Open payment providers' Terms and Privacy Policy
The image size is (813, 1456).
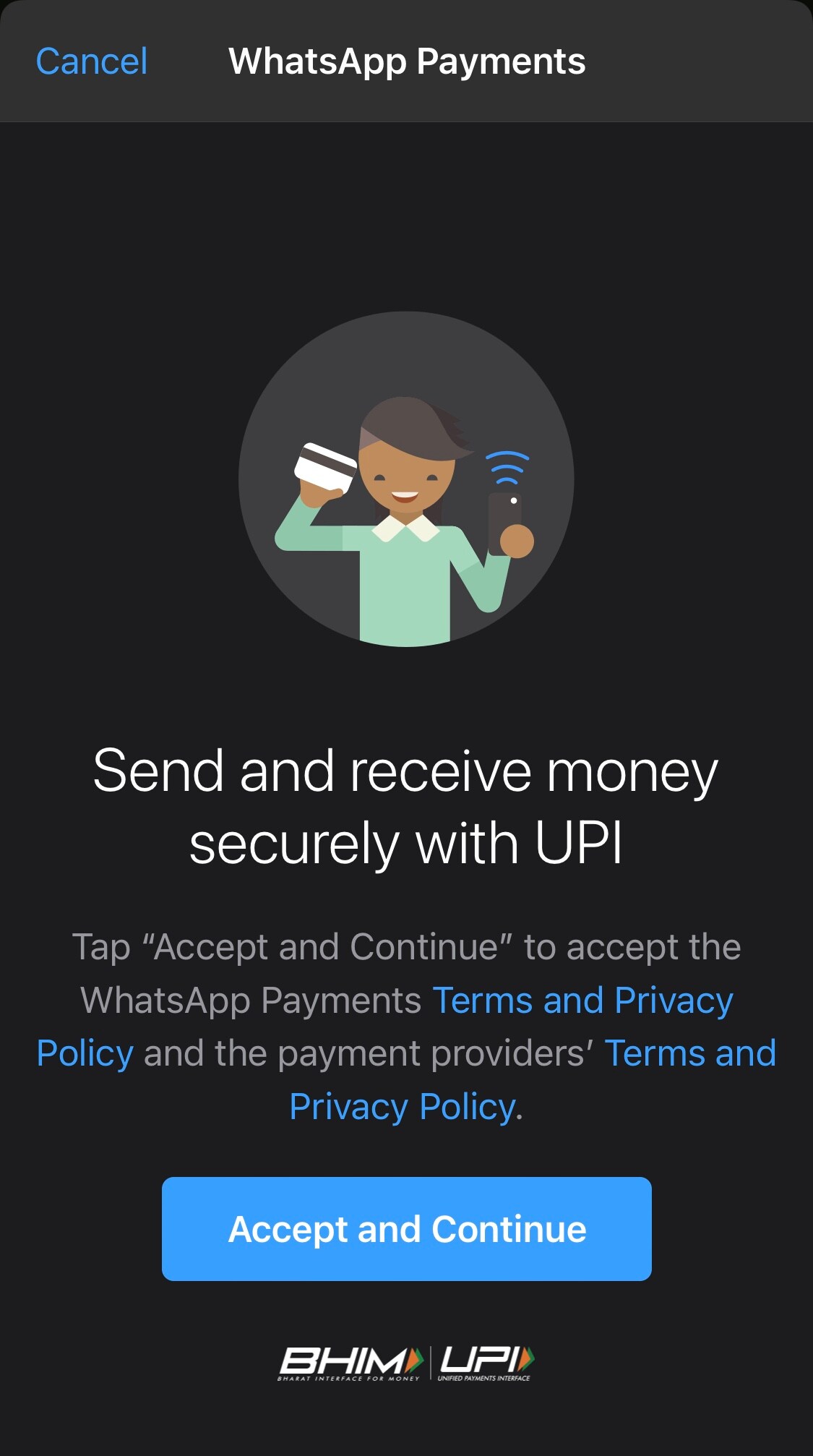(689, 1053)
